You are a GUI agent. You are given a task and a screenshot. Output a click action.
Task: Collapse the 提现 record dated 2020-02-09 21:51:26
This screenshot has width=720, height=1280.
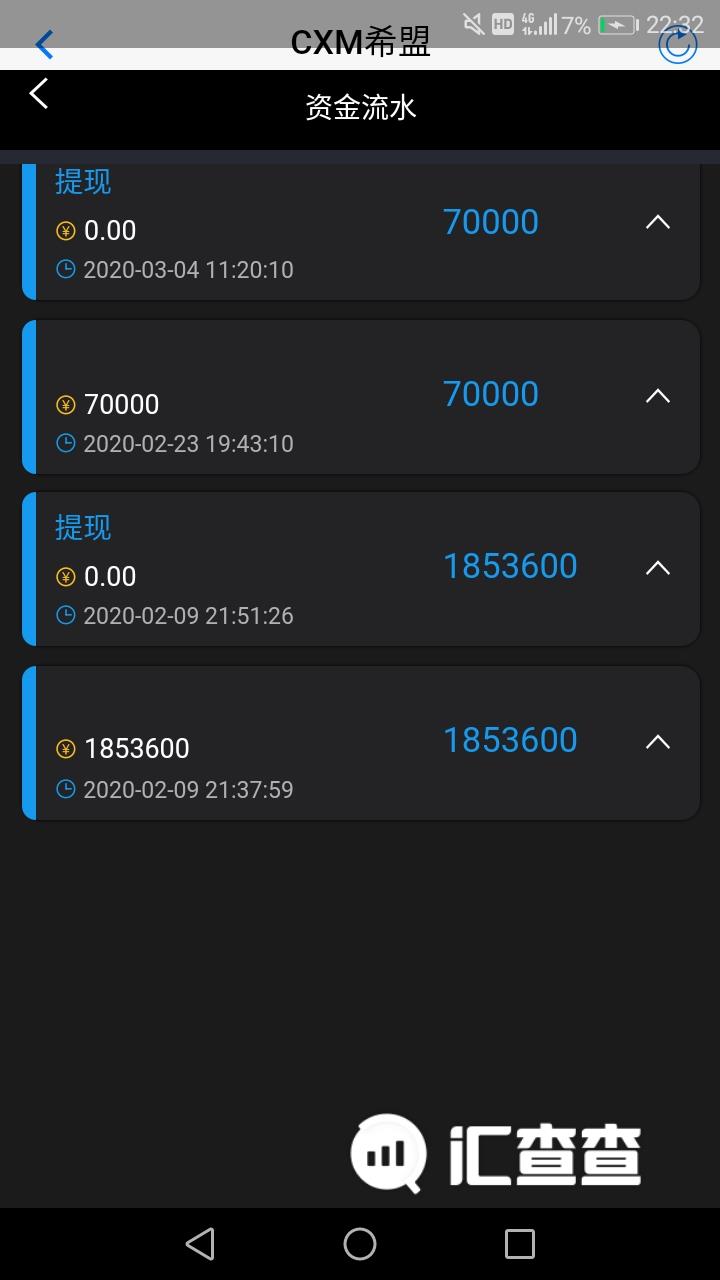click(x=657, y=568)
